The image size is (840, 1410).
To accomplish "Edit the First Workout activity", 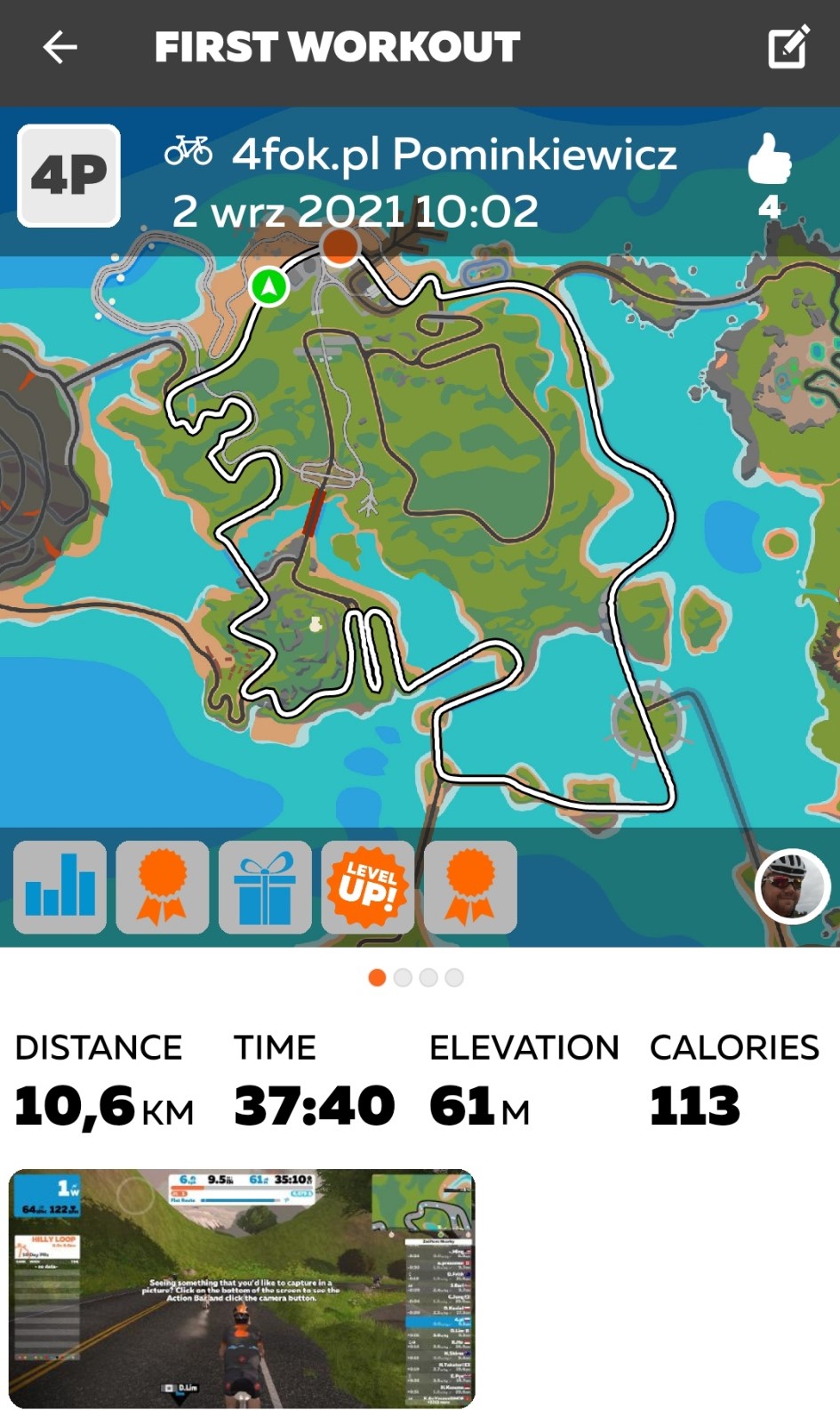I will [x=788, y=47].
